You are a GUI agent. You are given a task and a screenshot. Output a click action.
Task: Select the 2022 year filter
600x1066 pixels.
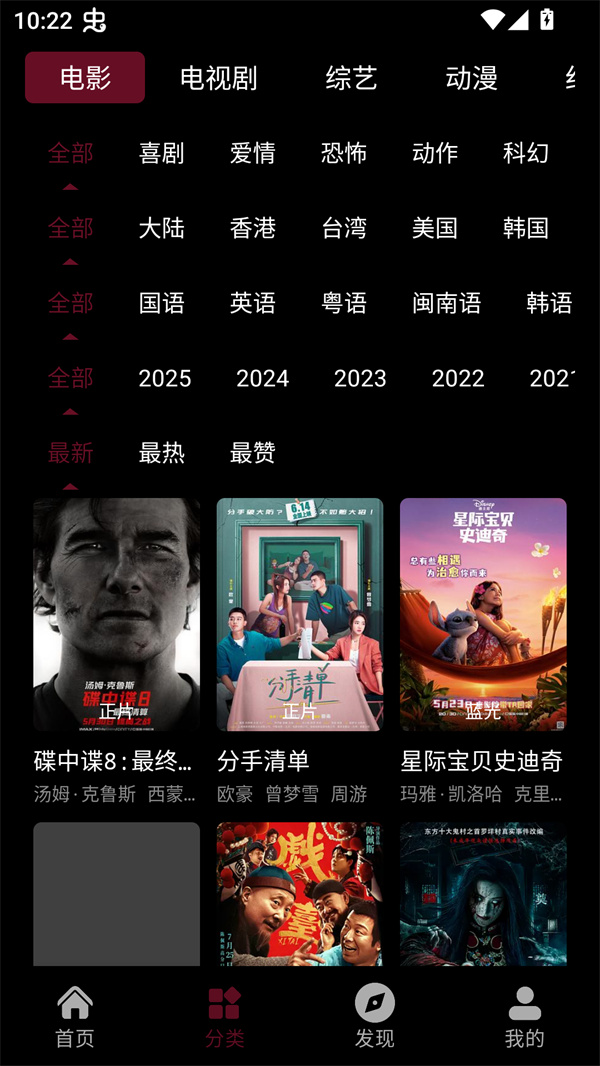click(x=457, y=378)
